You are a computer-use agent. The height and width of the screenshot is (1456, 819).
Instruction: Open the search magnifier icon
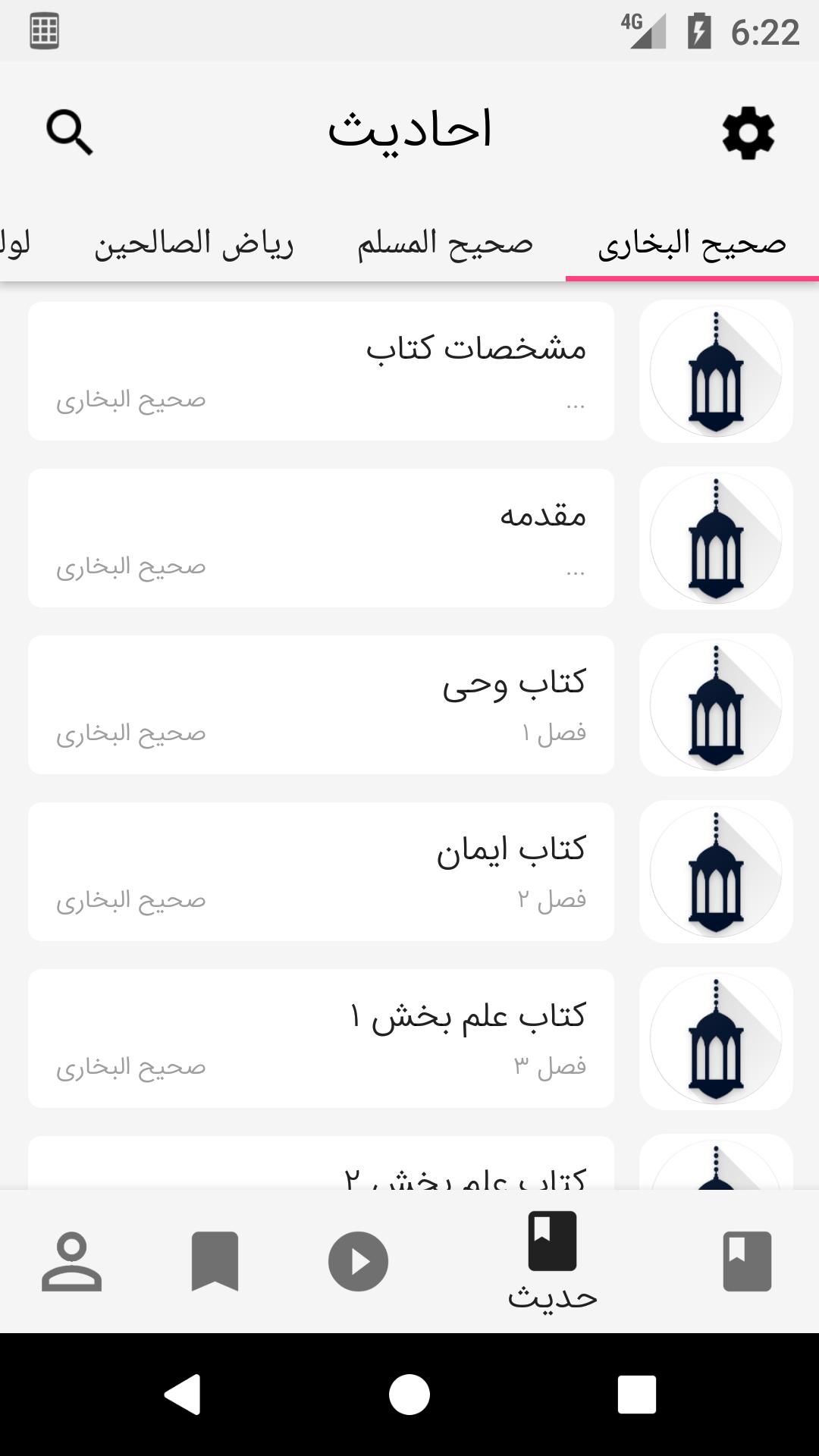(69, 133)
